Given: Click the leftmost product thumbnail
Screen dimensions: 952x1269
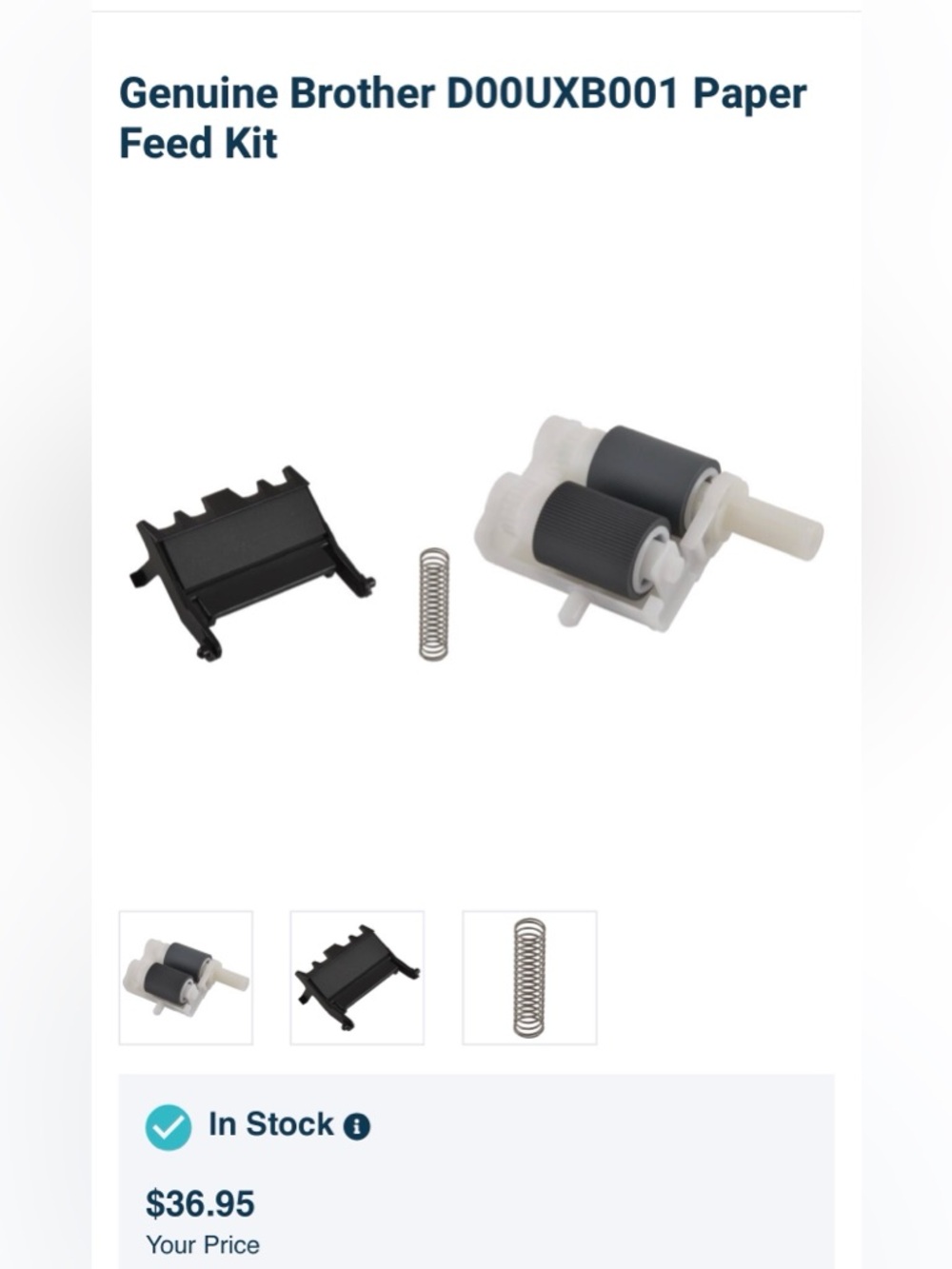Looking at the screenshot, I should (x=187, y=976).
